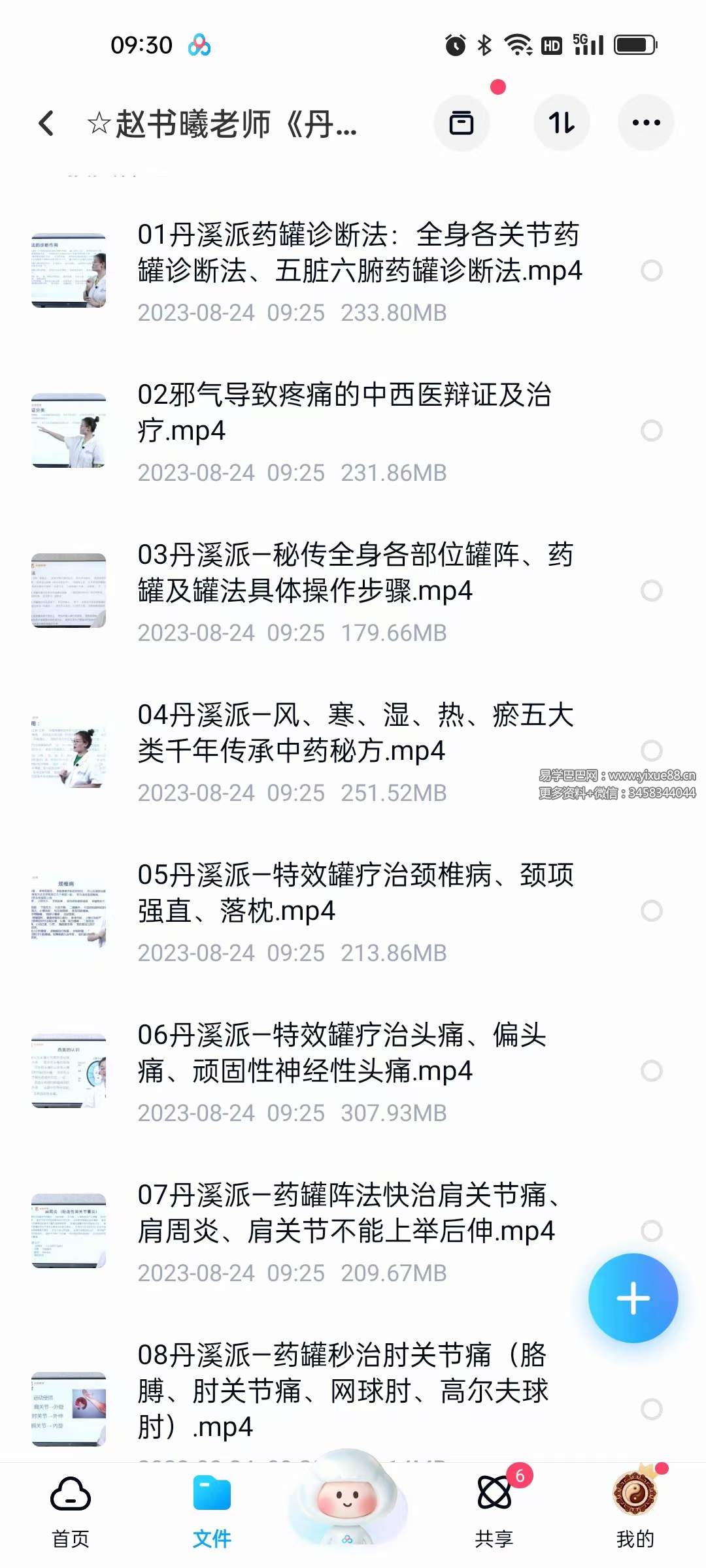The image size is (706, 1568).
Task: Open the sort dropdown for file list
Action: coord(562,123)
